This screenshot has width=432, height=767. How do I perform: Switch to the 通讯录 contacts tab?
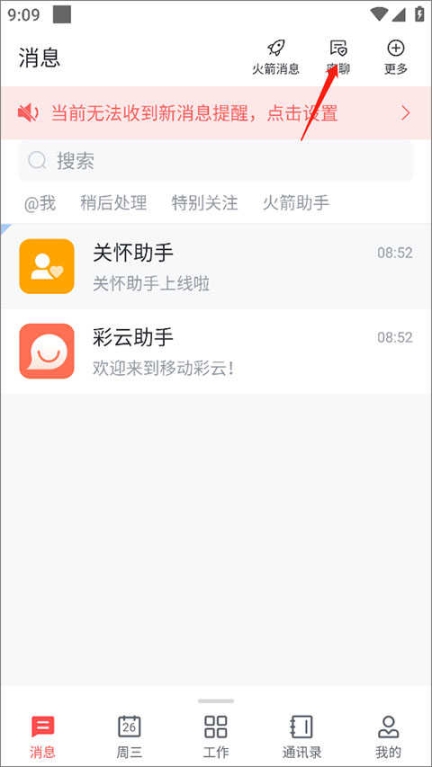coord(302,736)
